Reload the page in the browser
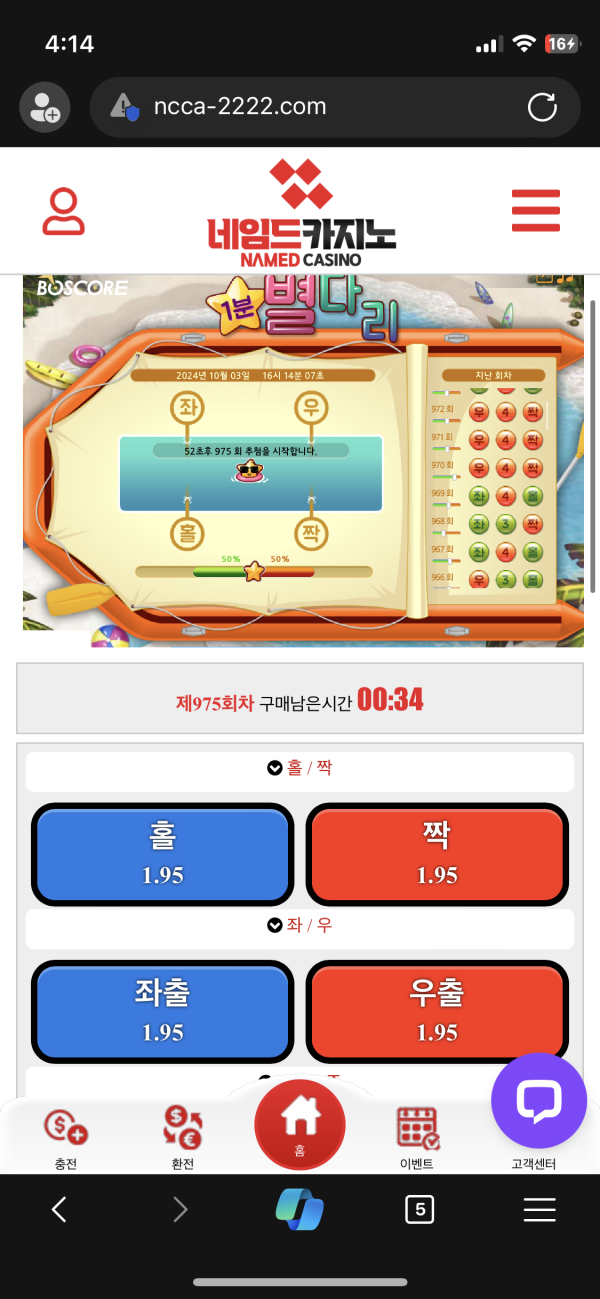 point(542,107)
